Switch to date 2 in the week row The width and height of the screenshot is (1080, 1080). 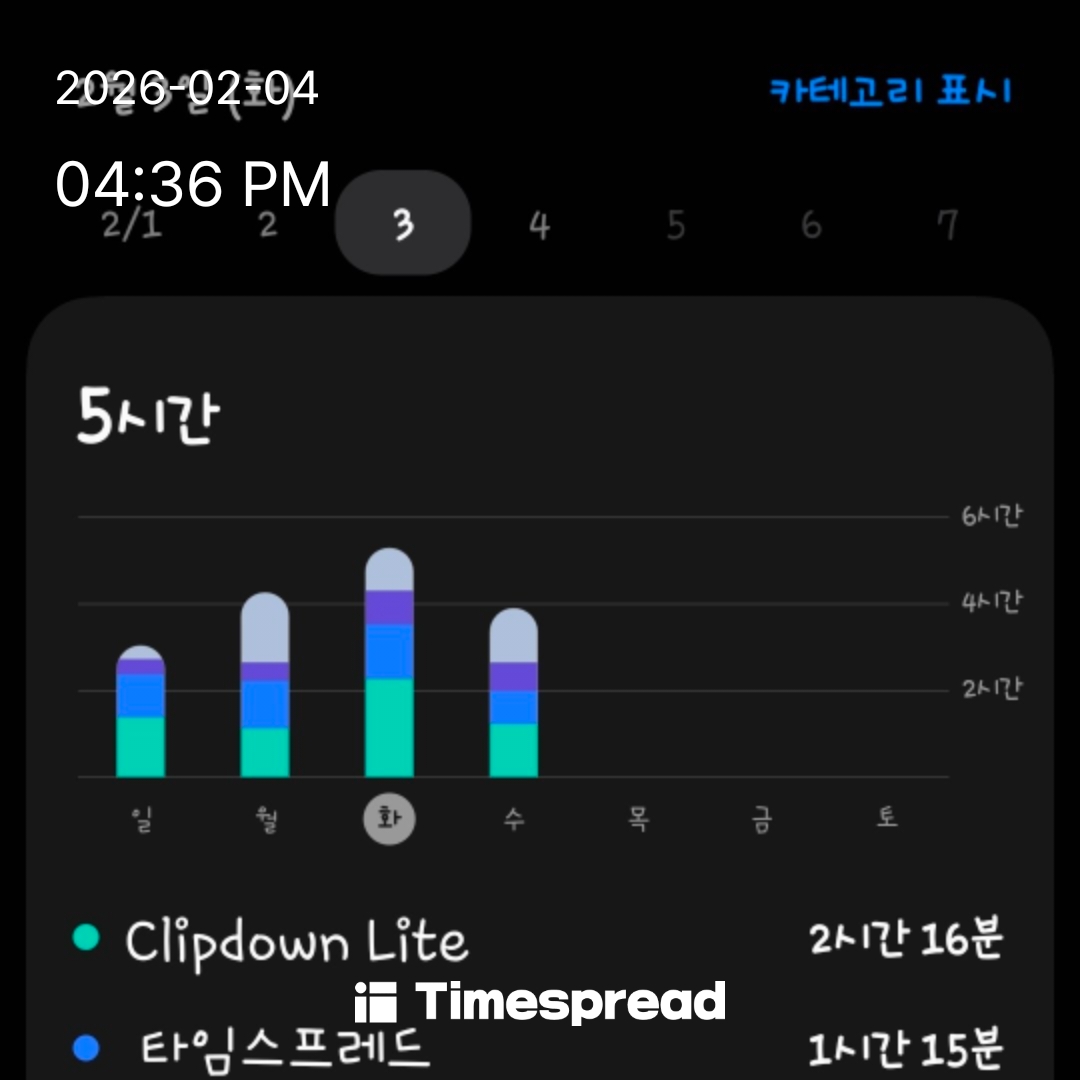(x=267, y=225)
